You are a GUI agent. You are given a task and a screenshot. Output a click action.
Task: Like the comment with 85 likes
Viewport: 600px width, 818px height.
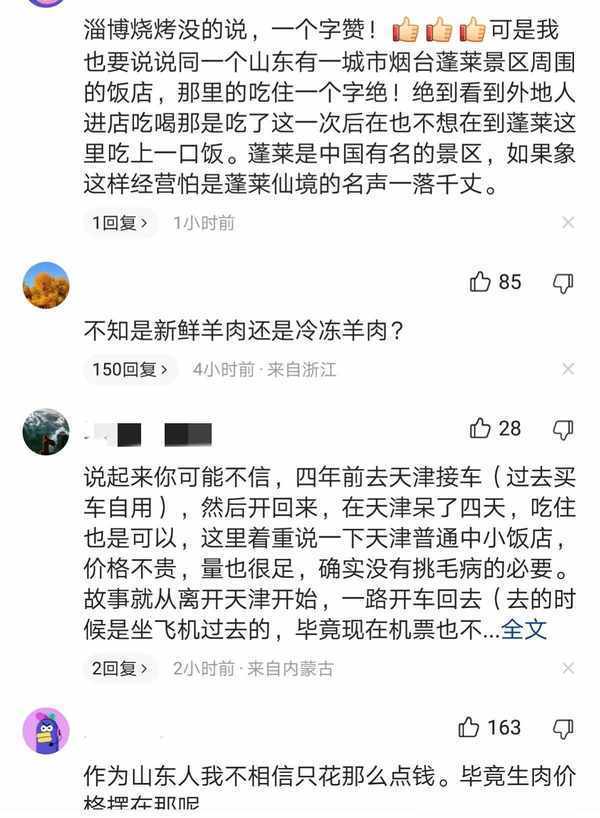pos(482,282)
